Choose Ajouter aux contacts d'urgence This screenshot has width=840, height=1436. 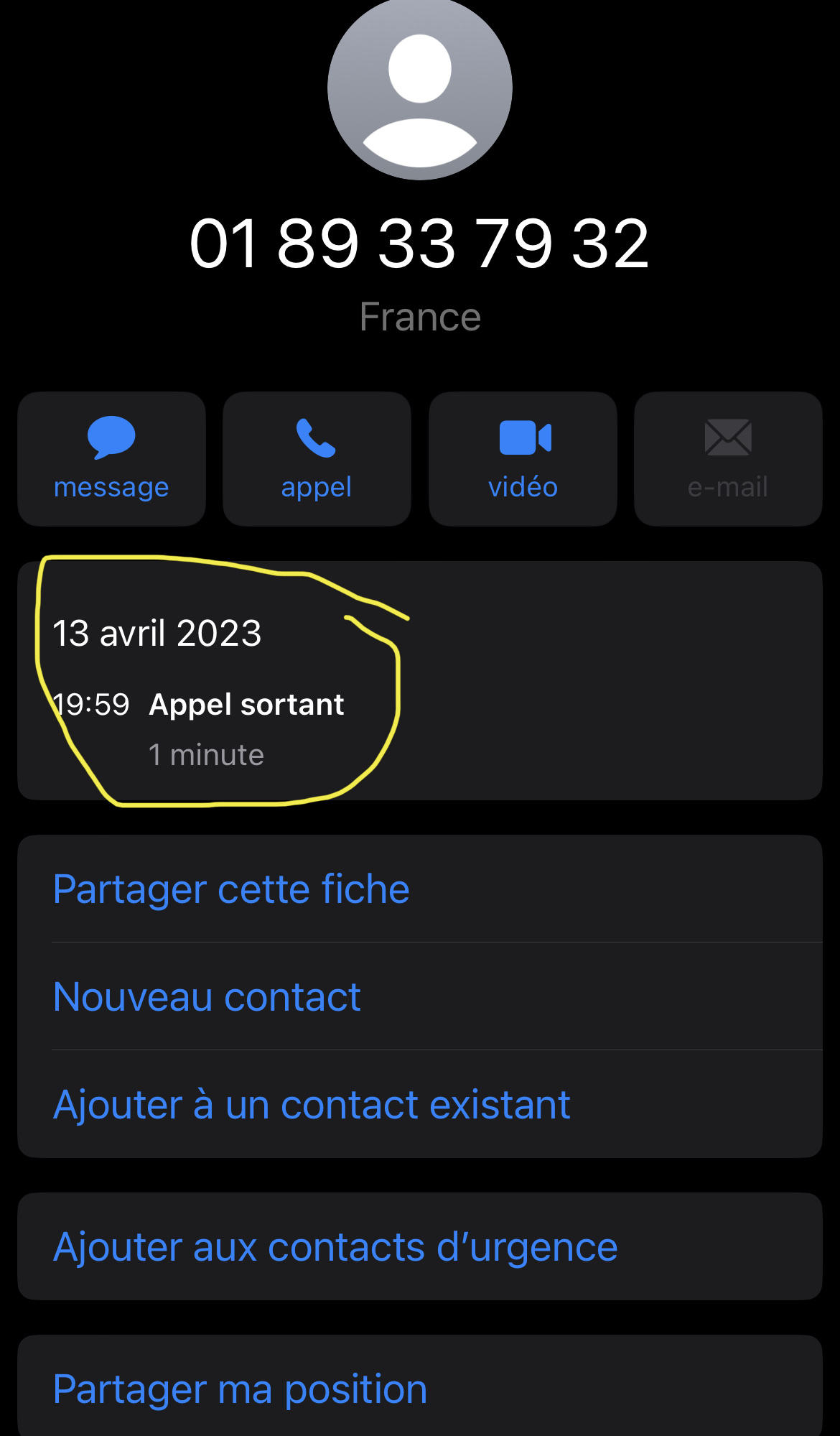point(335,1247)
